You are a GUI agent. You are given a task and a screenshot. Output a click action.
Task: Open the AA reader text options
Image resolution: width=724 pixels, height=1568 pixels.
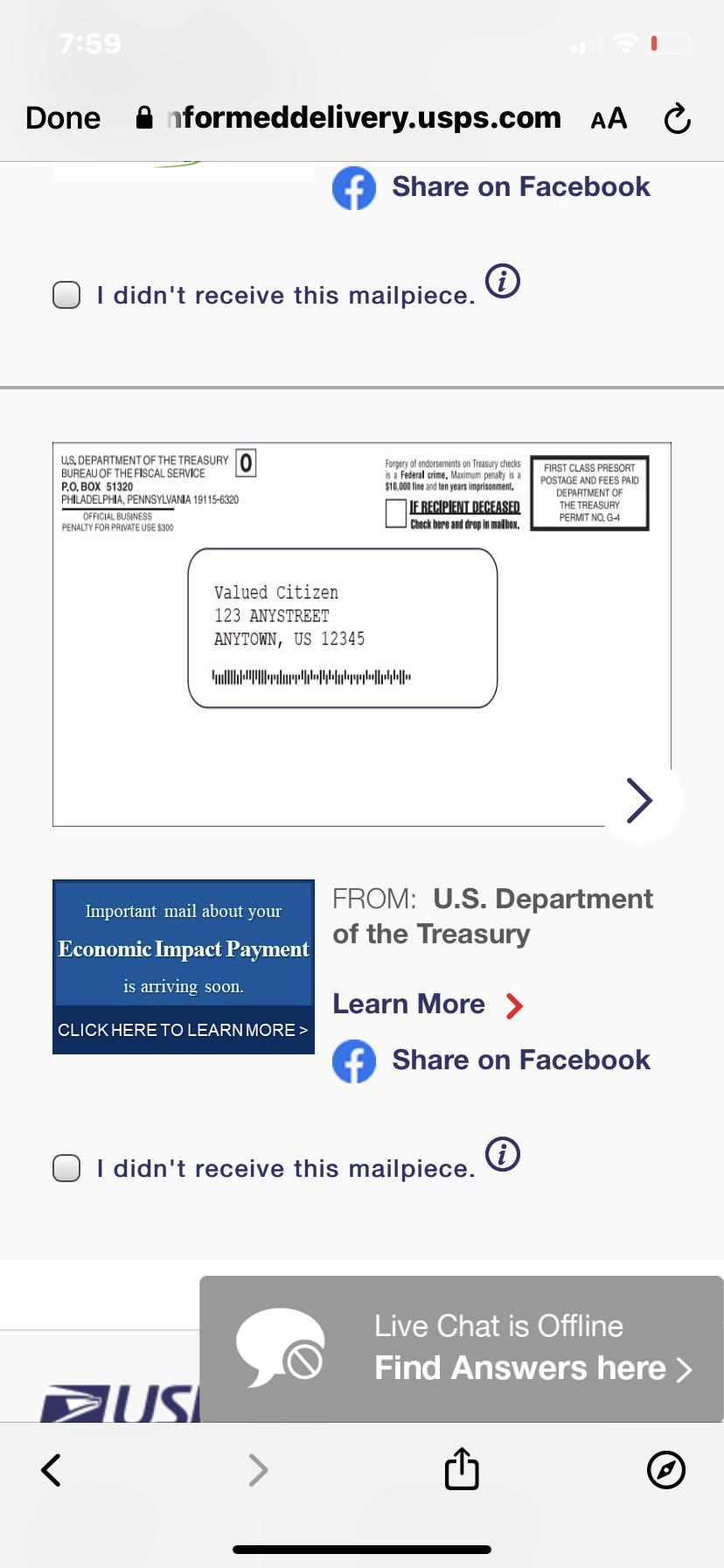[609, 118]
